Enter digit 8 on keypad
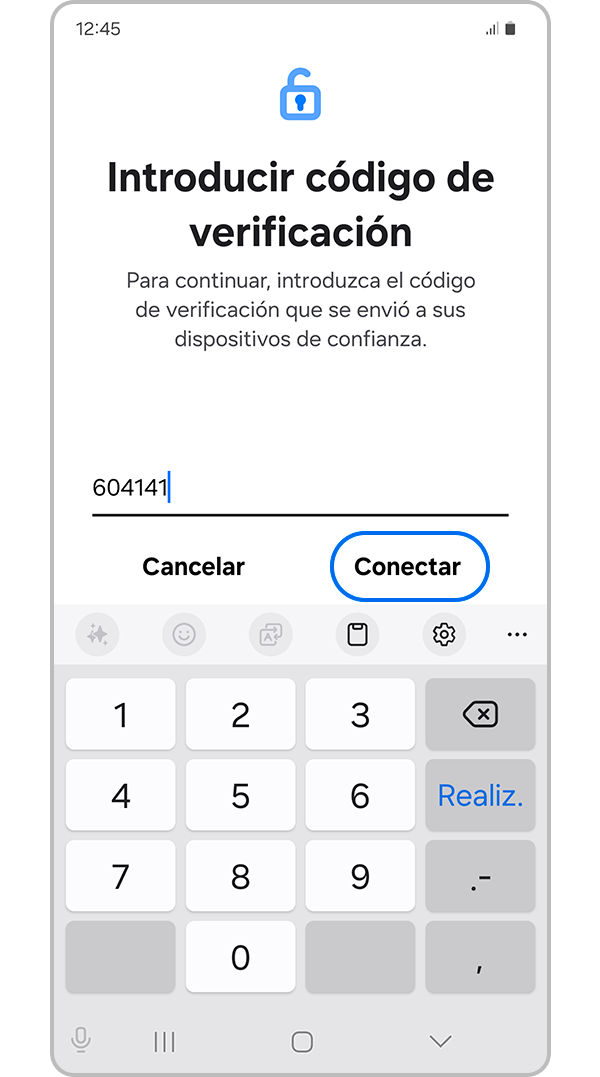 (x=240, y=876)
